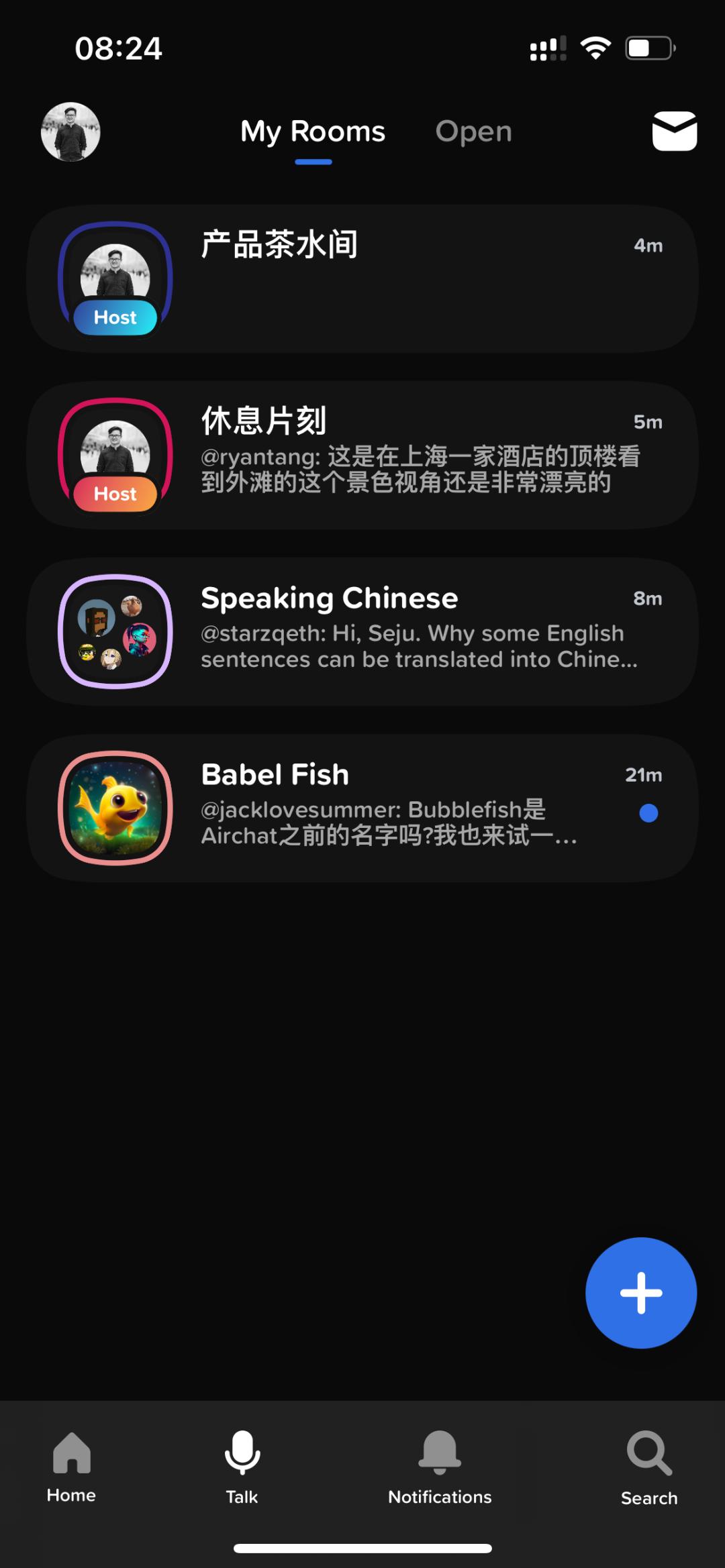The image size is (725, 1568).
Task: Open the 休息片刻 room
Action: [x=362, y=456]
